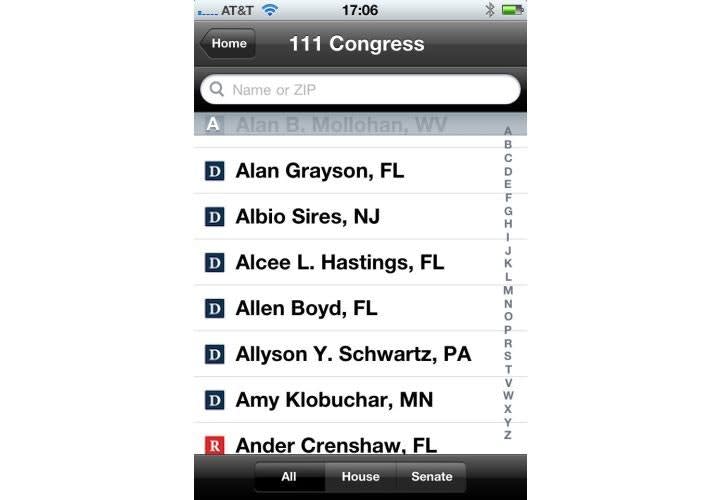Jump to letter M in the index
Viewport: 720px width, 500px height.
coord(508,290)
